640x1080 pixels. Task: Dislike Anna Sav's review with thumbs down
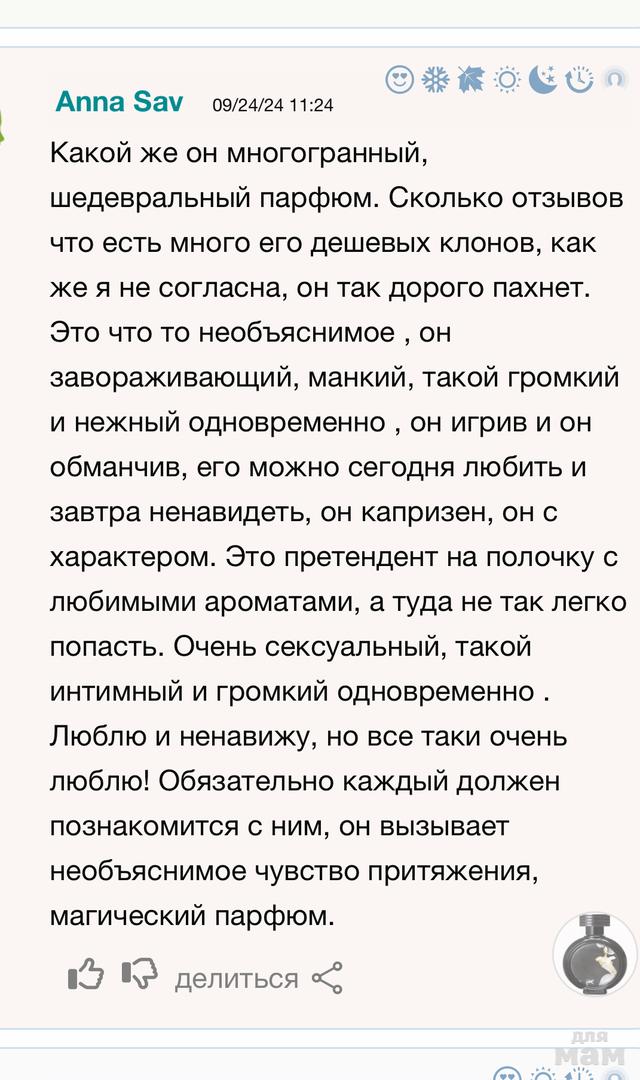click(x=139, y=974)
